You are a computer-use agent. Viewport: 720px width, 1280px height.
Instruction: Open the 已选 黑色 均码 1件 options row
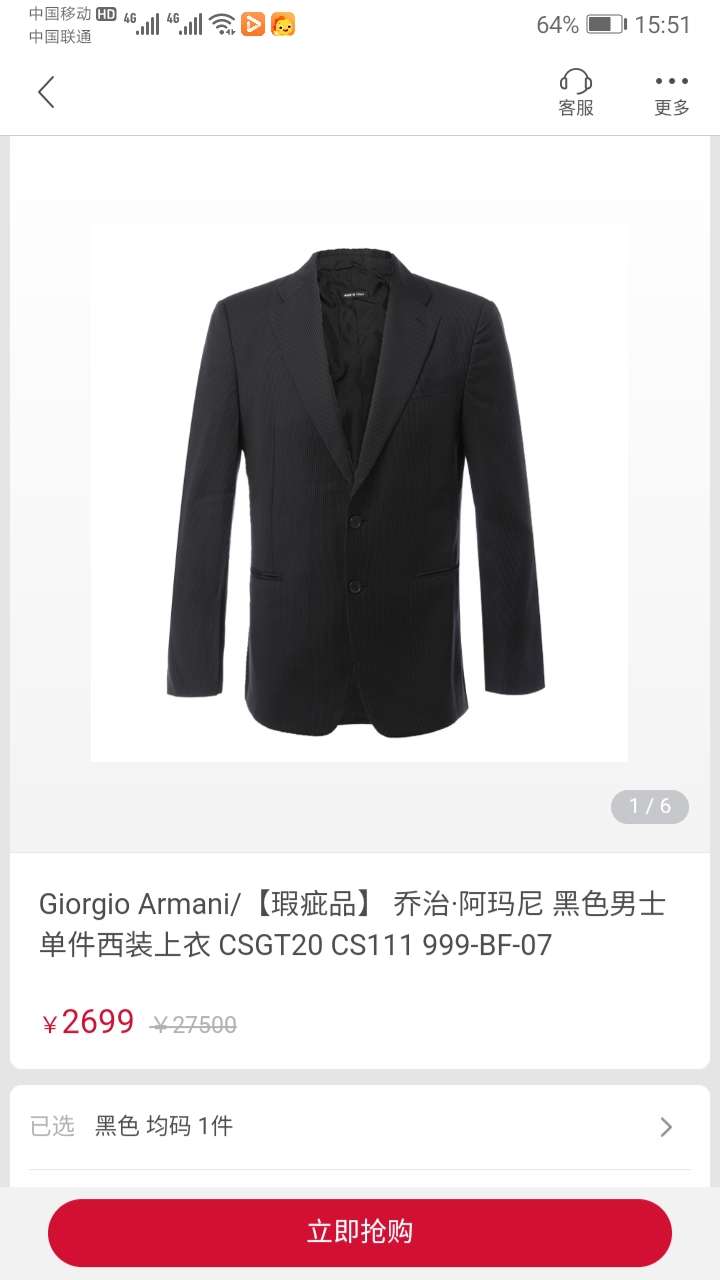tap(360, 1126)
